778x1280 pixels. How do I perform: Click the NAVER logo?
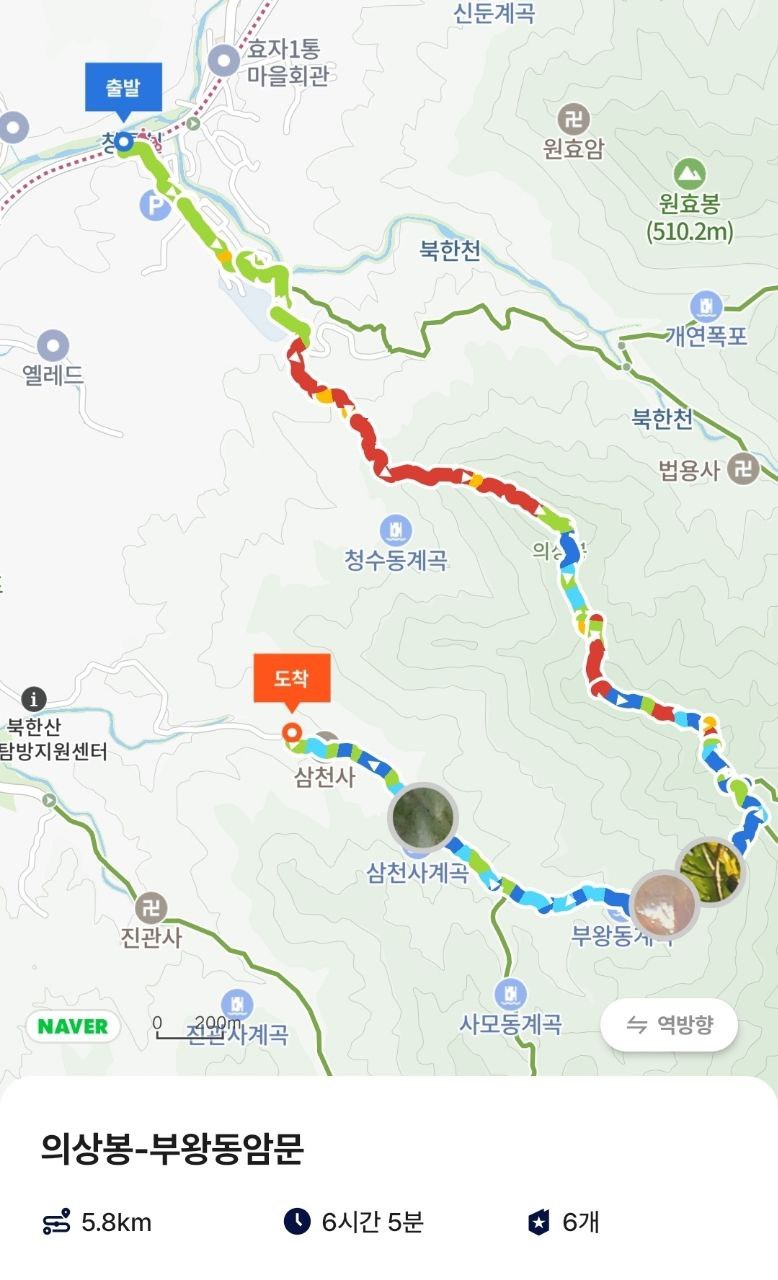coord(71,1026)
